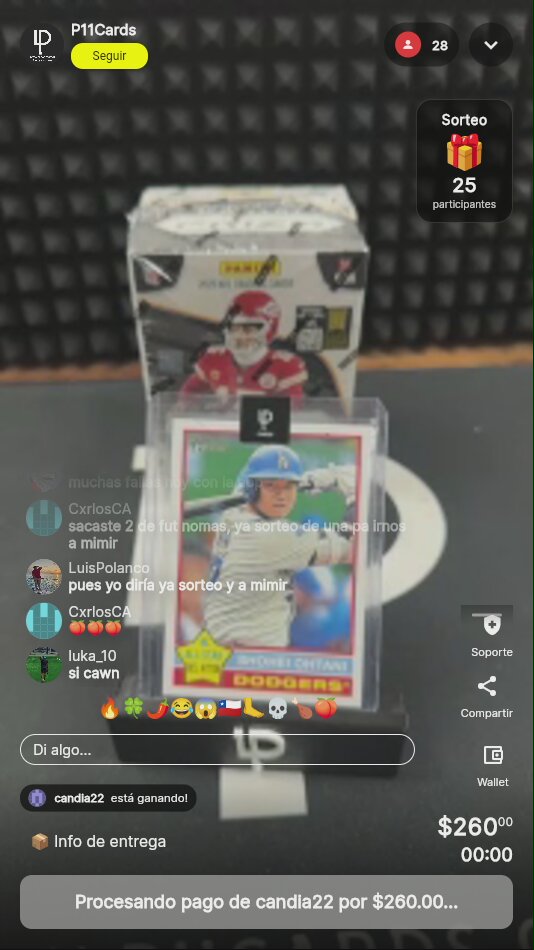Follow P11Cards with the Seguir button
Viewport: 534px width, 950px height.
(x=109, y=56)
